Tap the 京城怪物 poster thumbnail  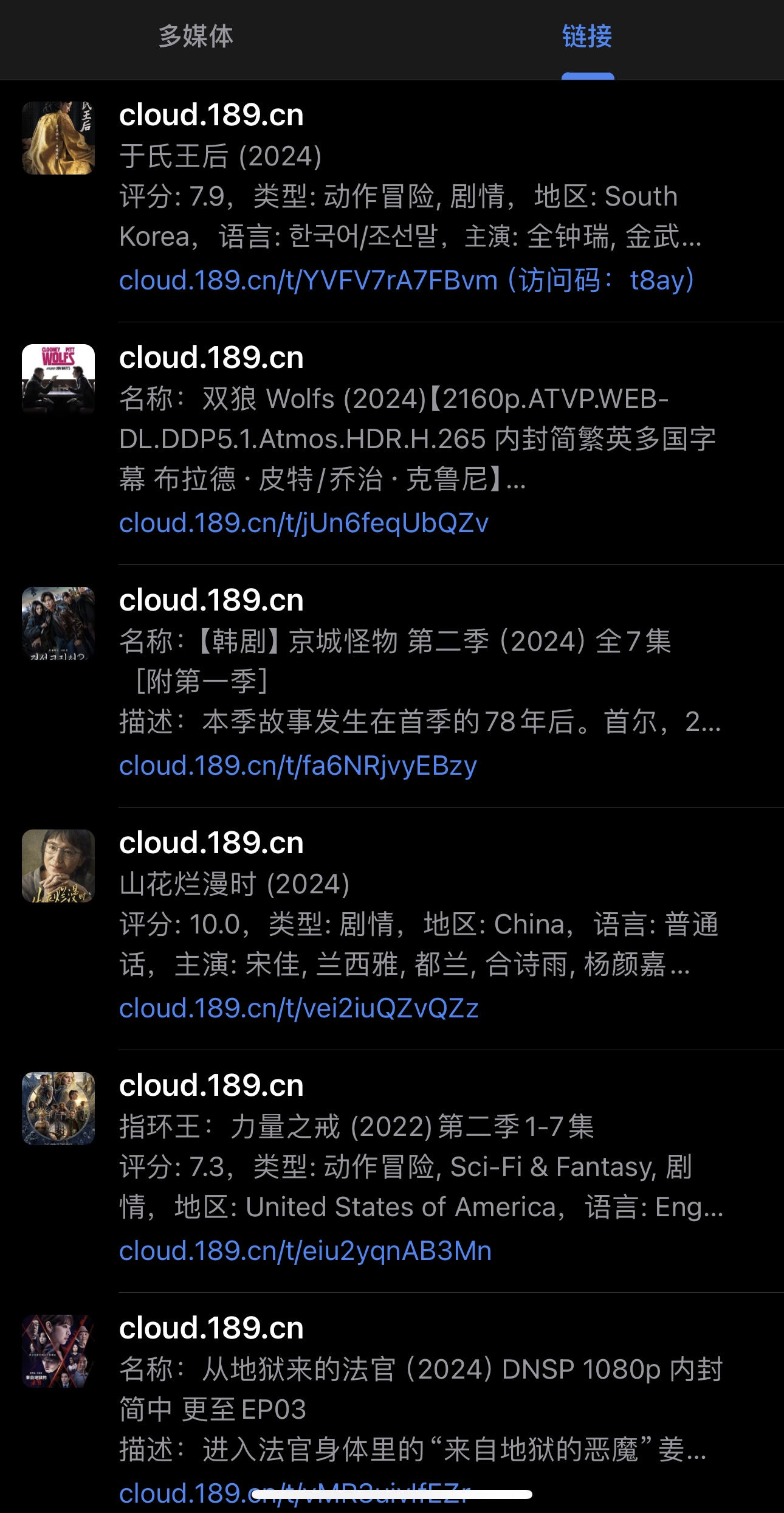(x=58, y=623)
